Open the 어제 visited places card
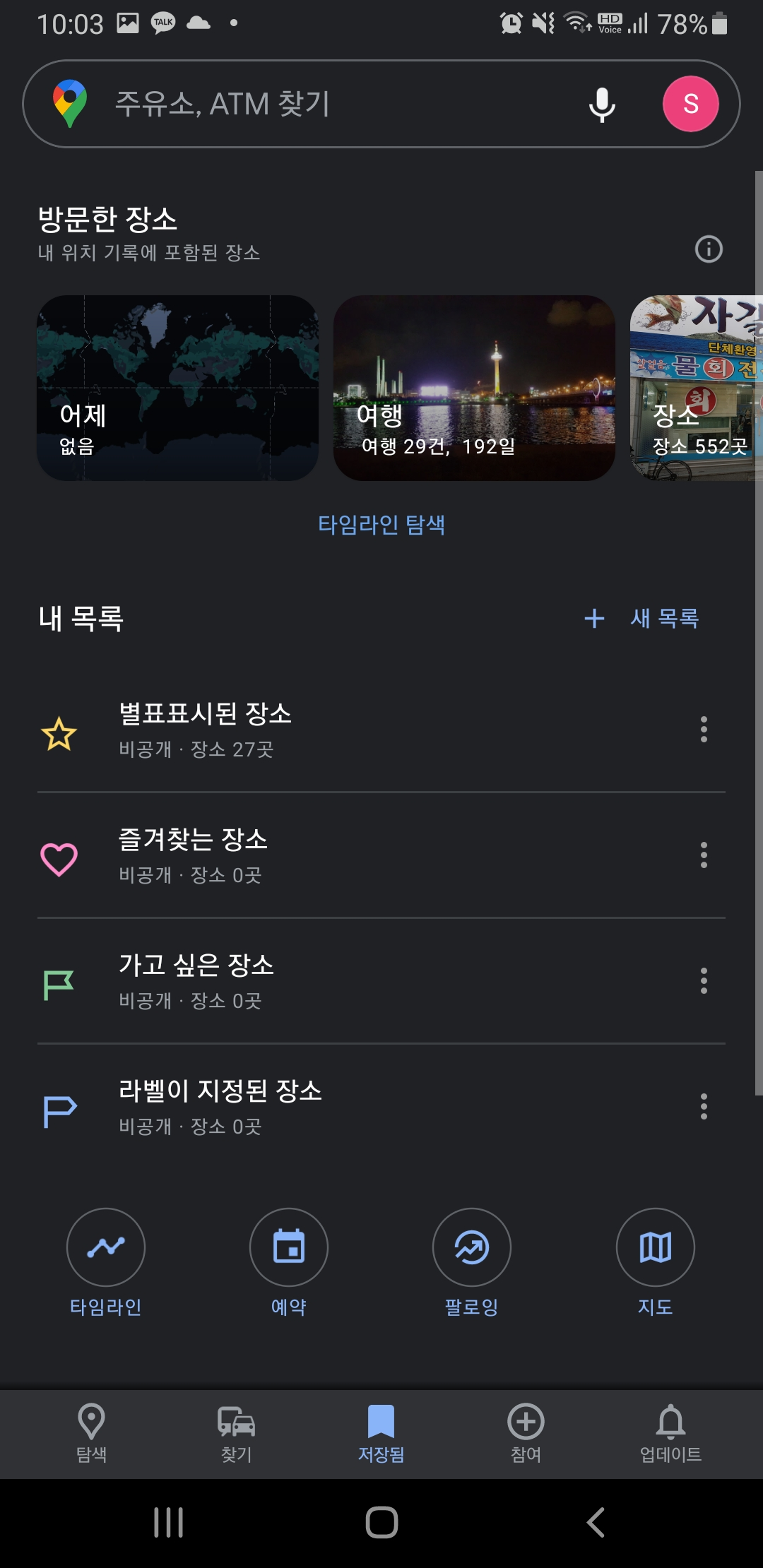This screenshot has height=1568, width=763. coord(177,388)
